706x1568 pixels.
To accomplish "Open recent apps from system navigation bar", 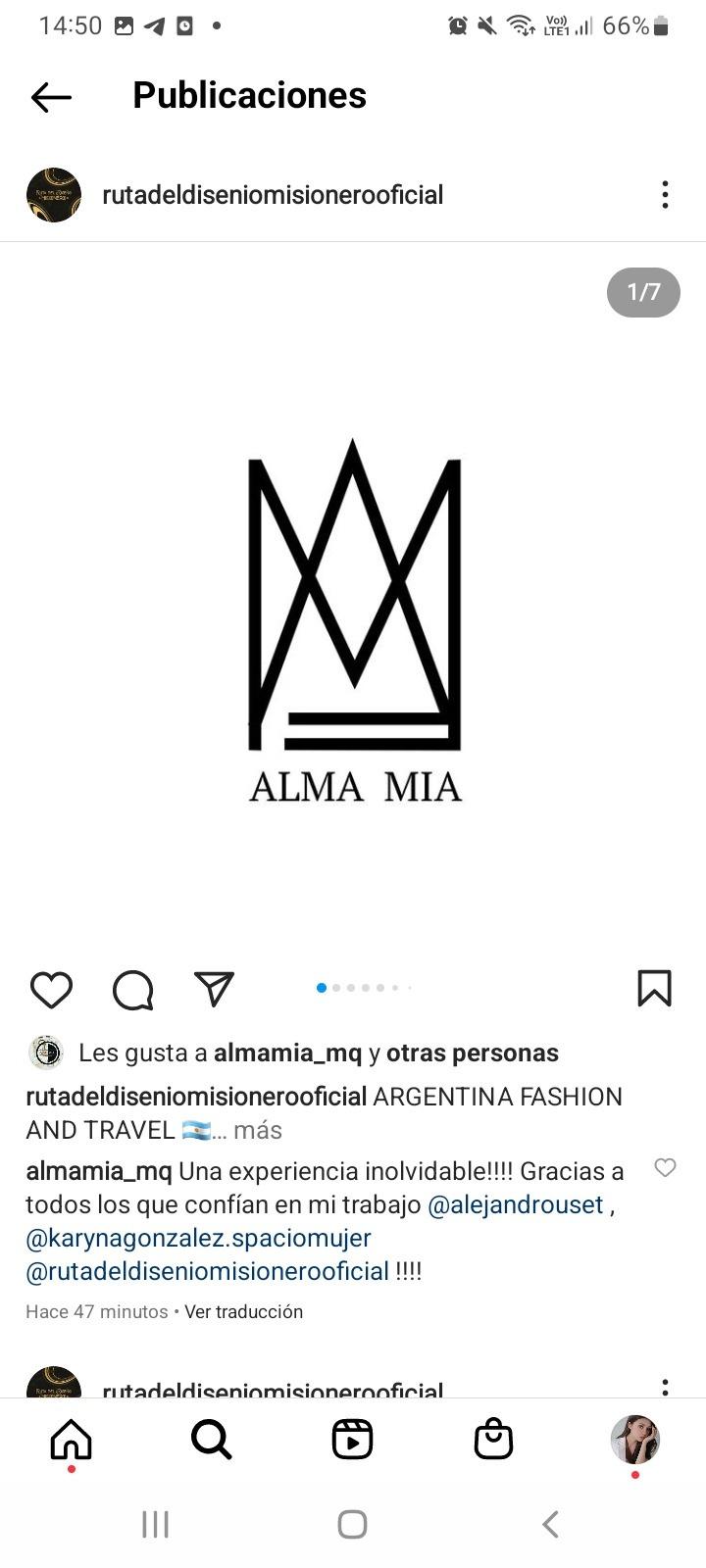I will click(x=155, y=1524).
